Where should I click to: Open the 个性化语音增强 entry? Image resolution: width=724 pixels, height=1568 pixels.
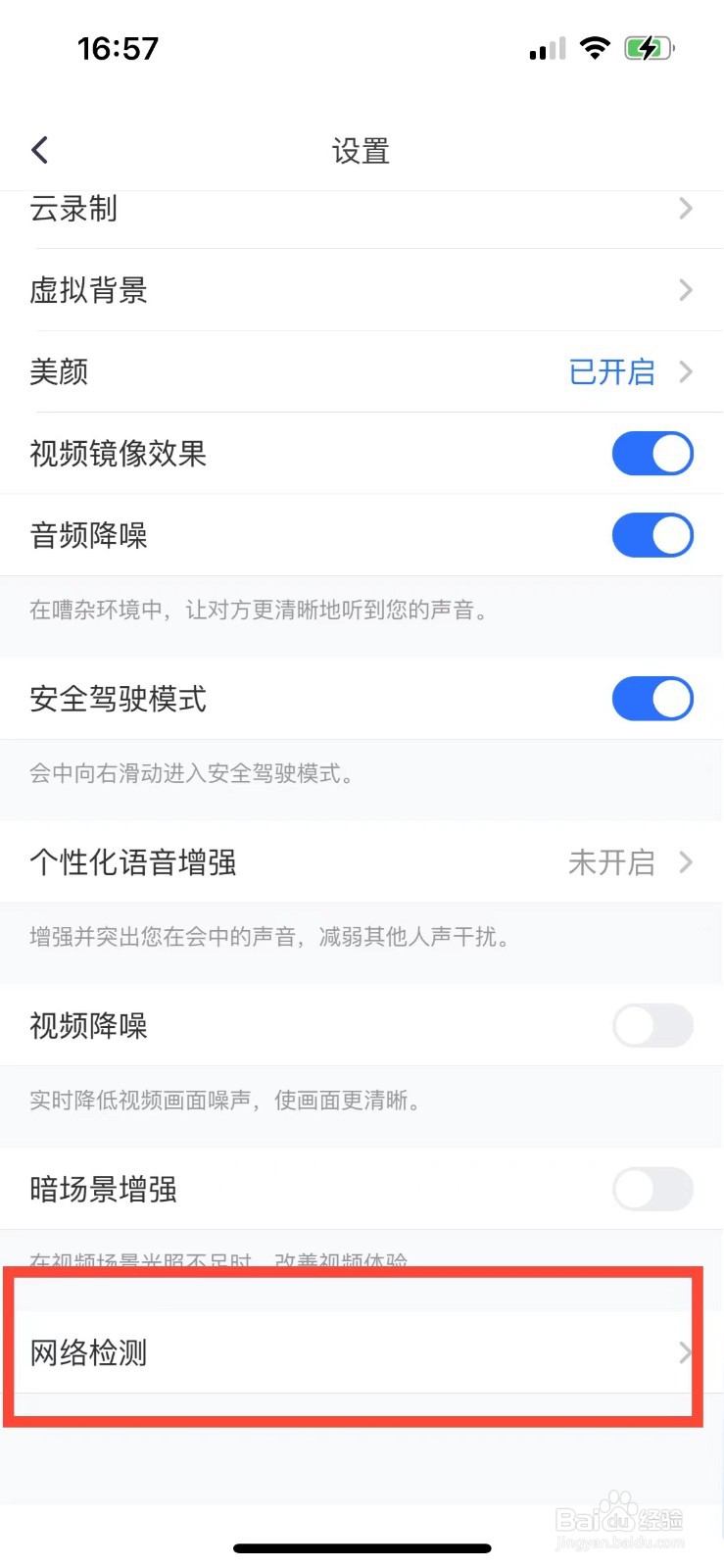click(x=294, y=862)
